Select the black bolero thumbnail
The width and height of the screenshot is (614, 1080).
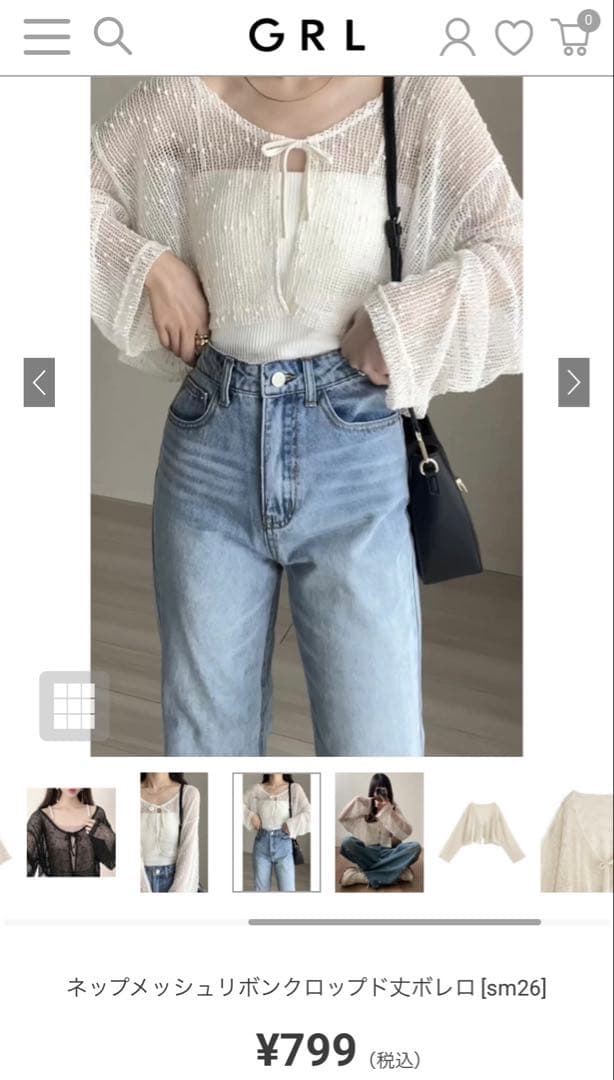click(x=71, y=832)
